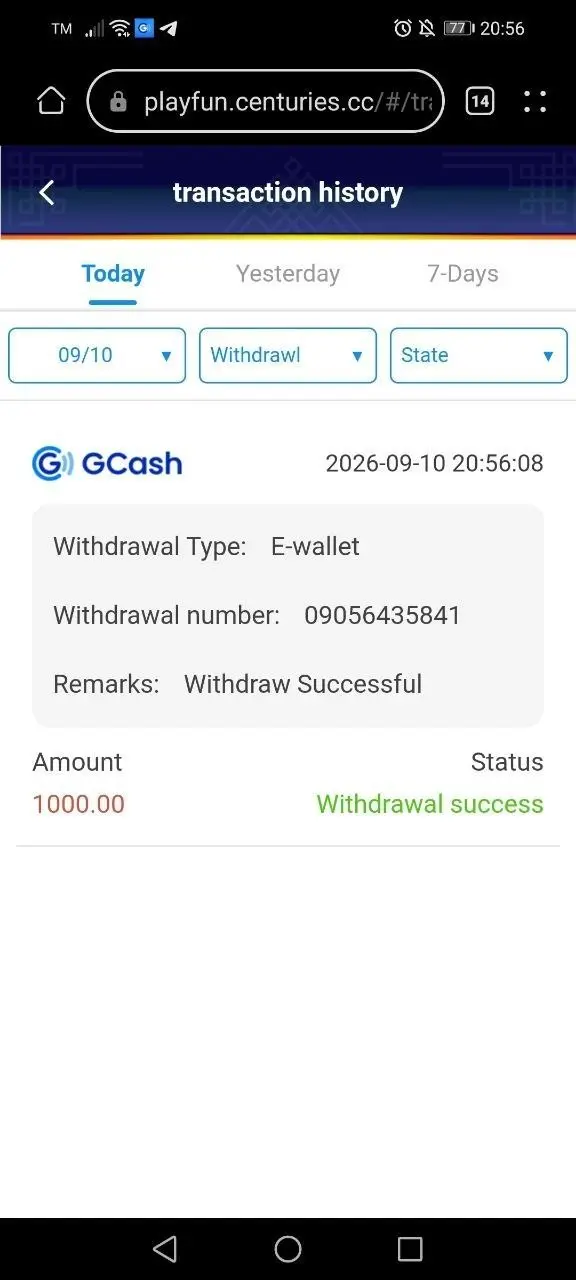Tap the system back navigation button
This screenshot has height=1280, width=576.
tap(165, 1248)
